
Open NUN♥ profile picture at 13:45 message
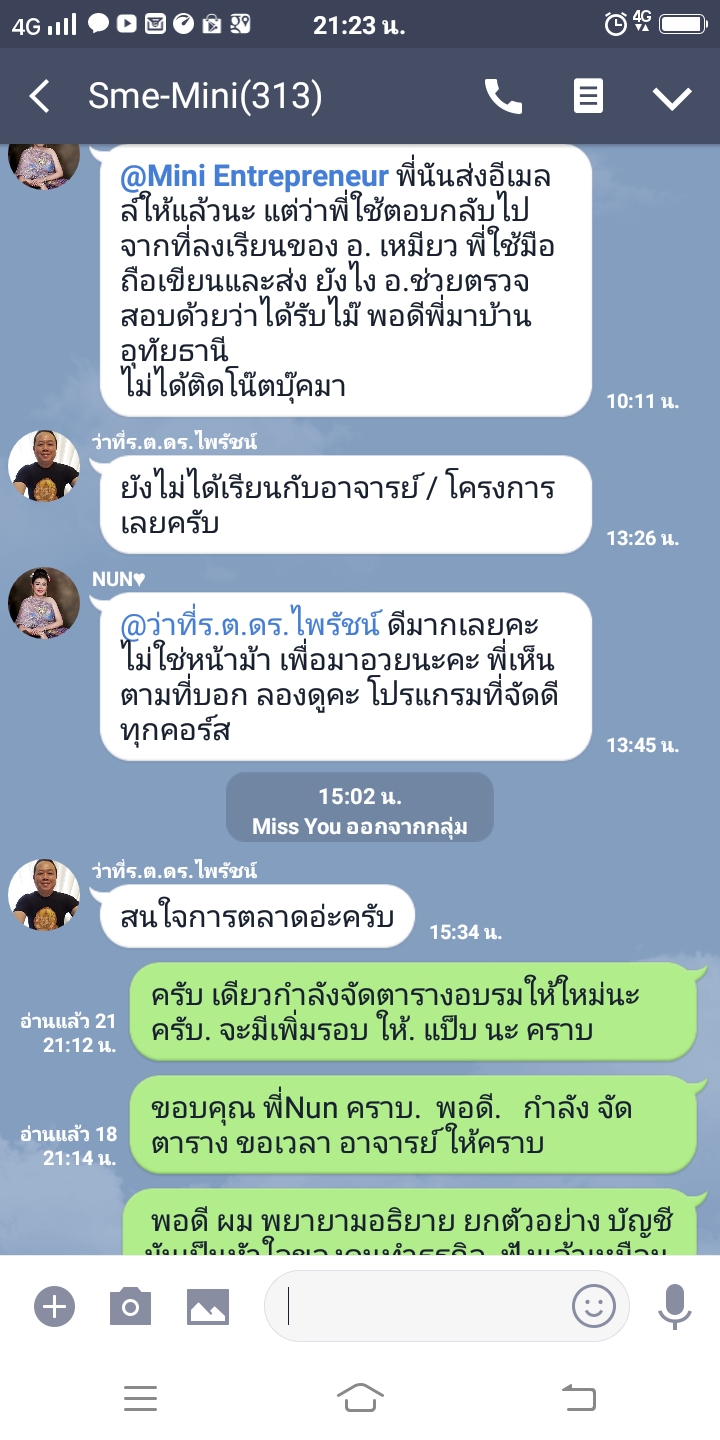pos(44,603)
